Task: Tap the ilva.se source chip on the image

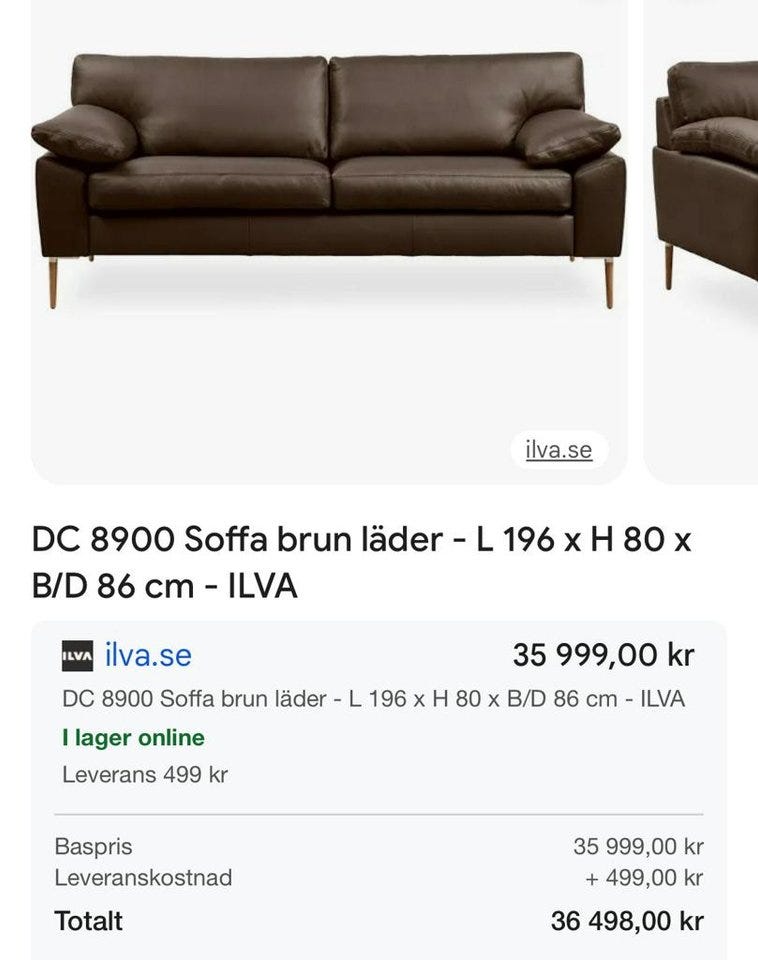Action: click(x=558, y=450)
